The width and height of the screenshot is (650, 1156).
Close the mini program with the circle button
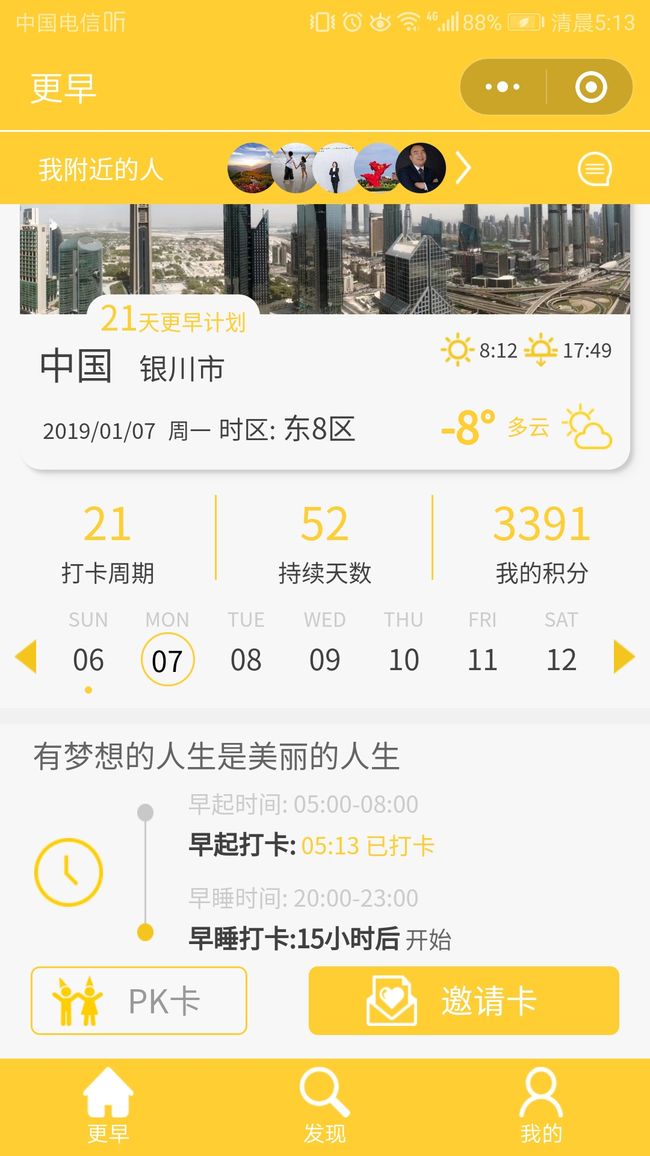pos(590,87)
